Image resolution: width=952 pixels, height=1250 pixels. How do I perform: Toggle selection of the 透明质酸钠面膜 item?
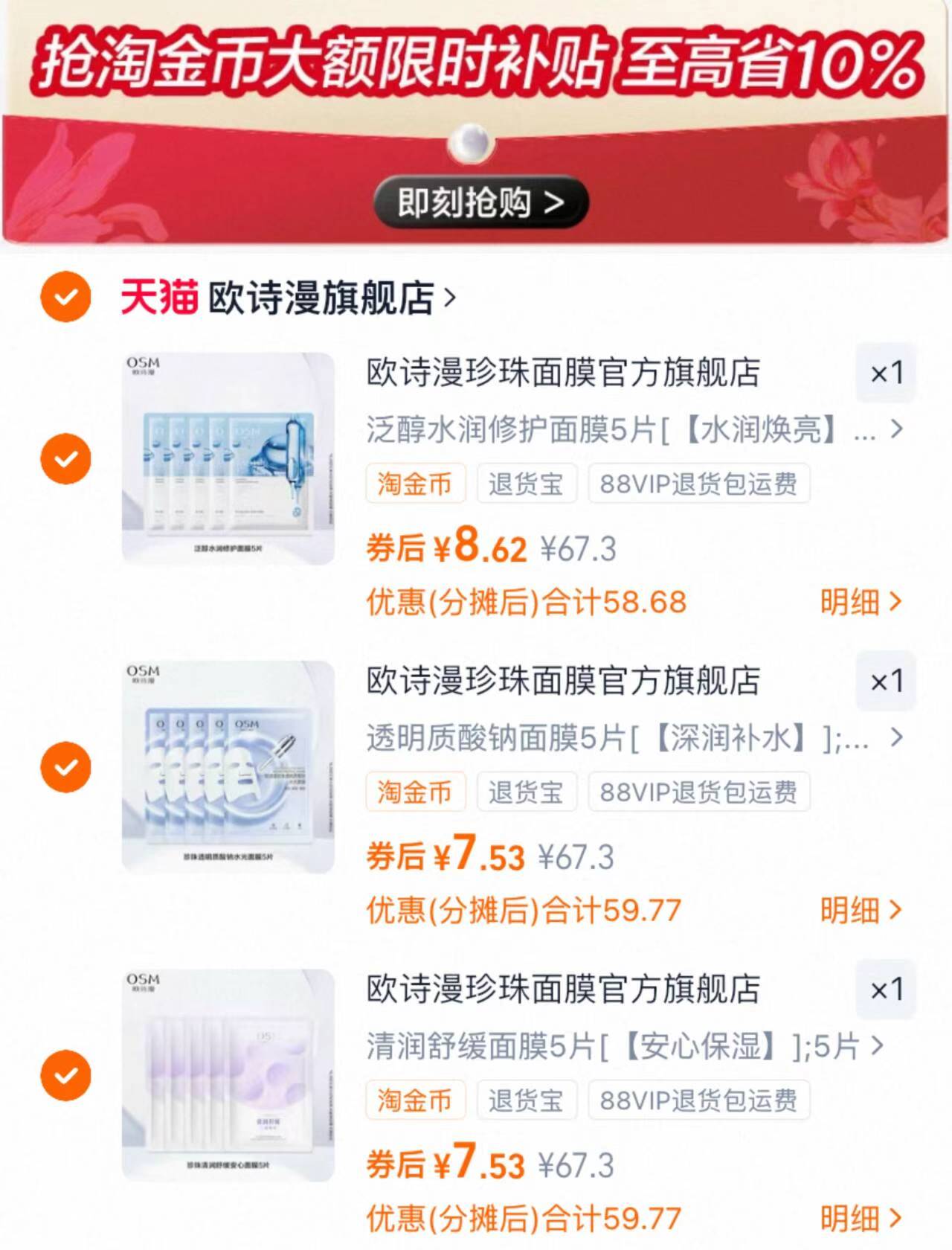coord(65,766)
